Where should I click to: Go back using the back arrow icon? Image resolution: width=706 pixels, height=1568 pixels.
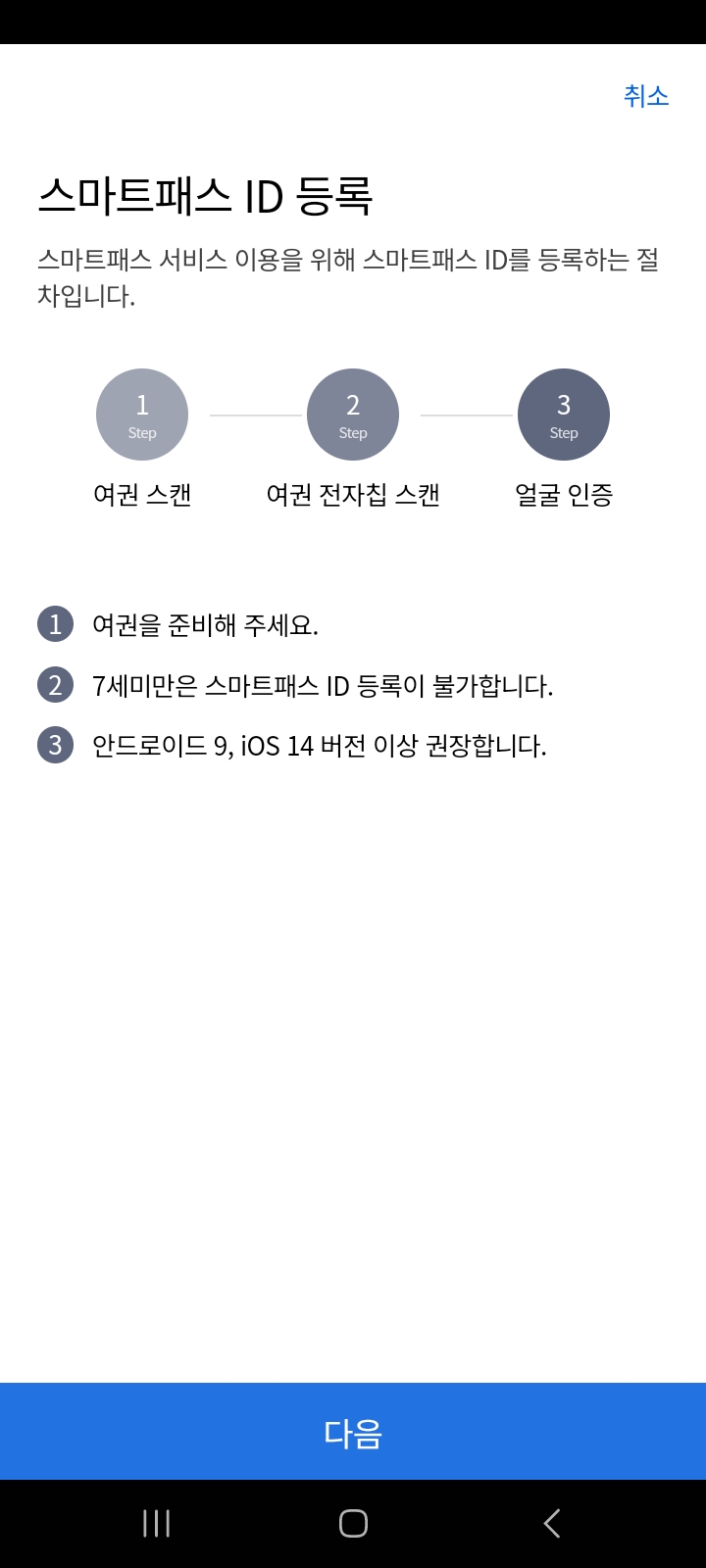click(x=551, y=1523)
